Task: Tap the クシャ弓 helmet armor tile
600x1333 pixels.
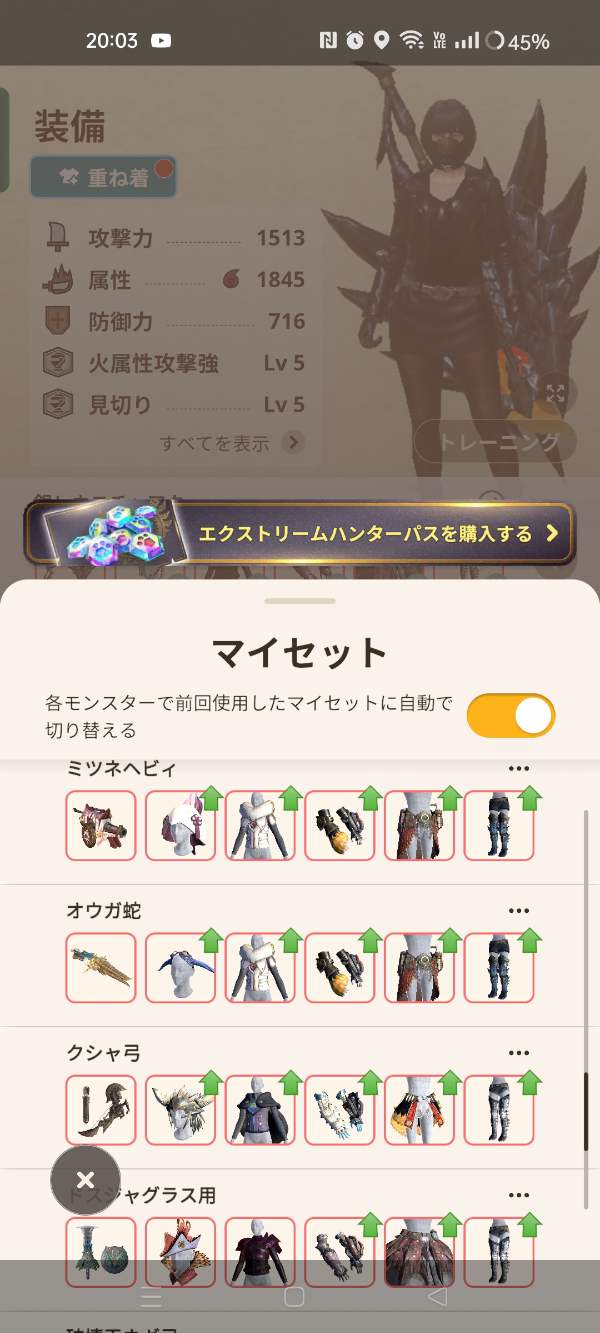Action: (180, 1109)
